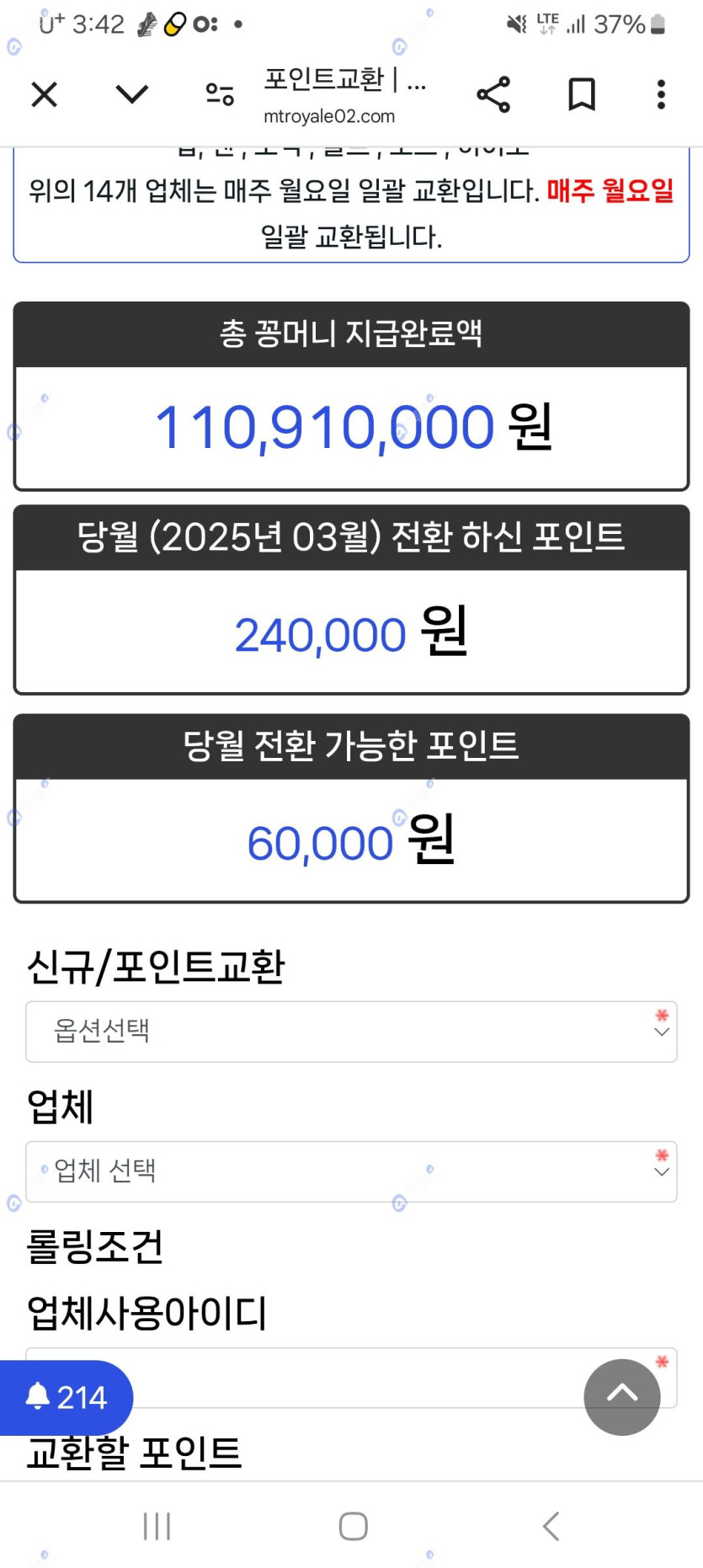Expand the 옵션선택 dropdown
Image resolution: width=703 pixels, height=1568 pixels.
tap(351, 1032)
